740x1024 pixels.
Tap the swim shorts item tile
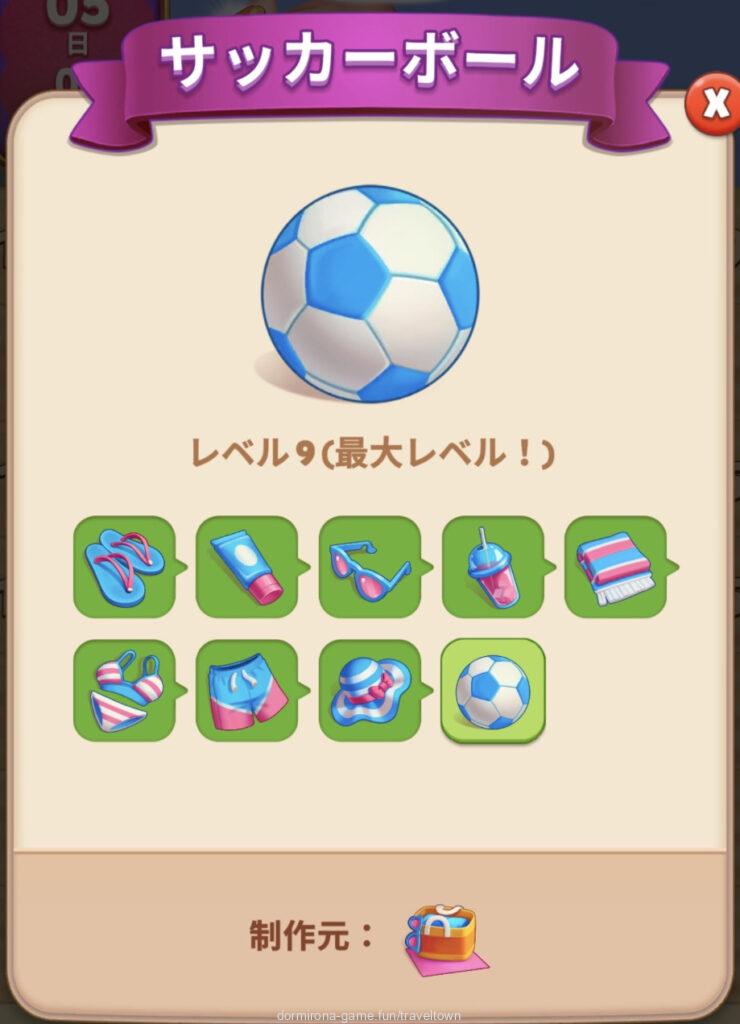tap(247, 691)
